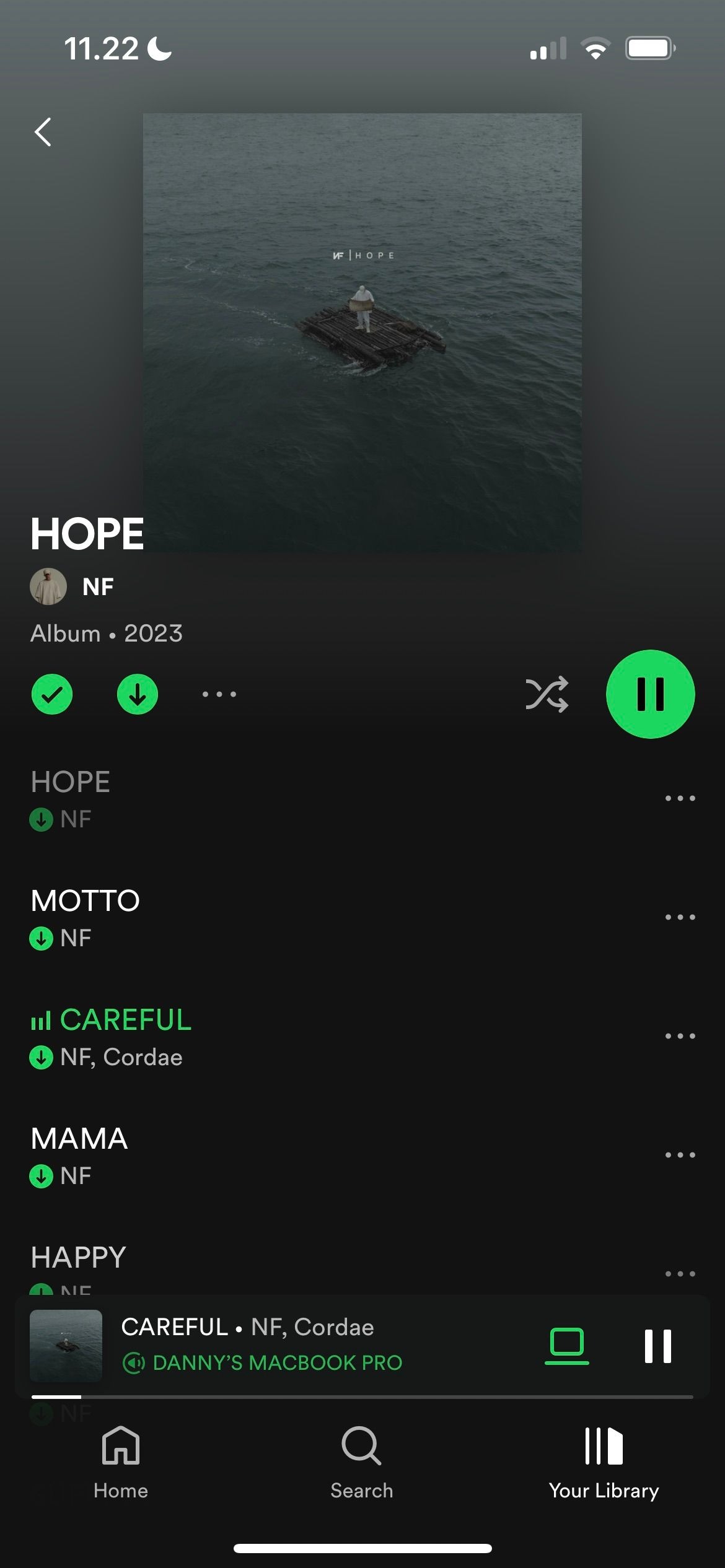Image resolution: width=725 pixels, height=1568 pixels.
Task: Play the track MAMA
Action: 335,1156
